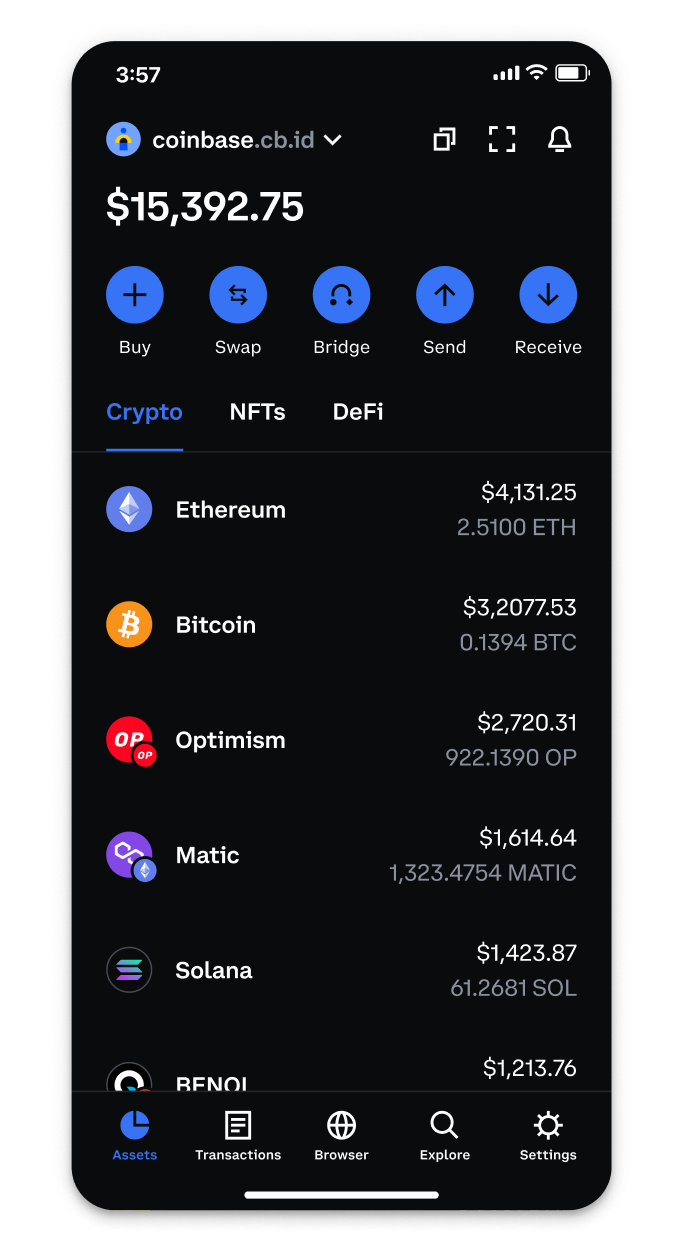Open the copy address icon
This screenshot has height=1251, width=683.
444,140
